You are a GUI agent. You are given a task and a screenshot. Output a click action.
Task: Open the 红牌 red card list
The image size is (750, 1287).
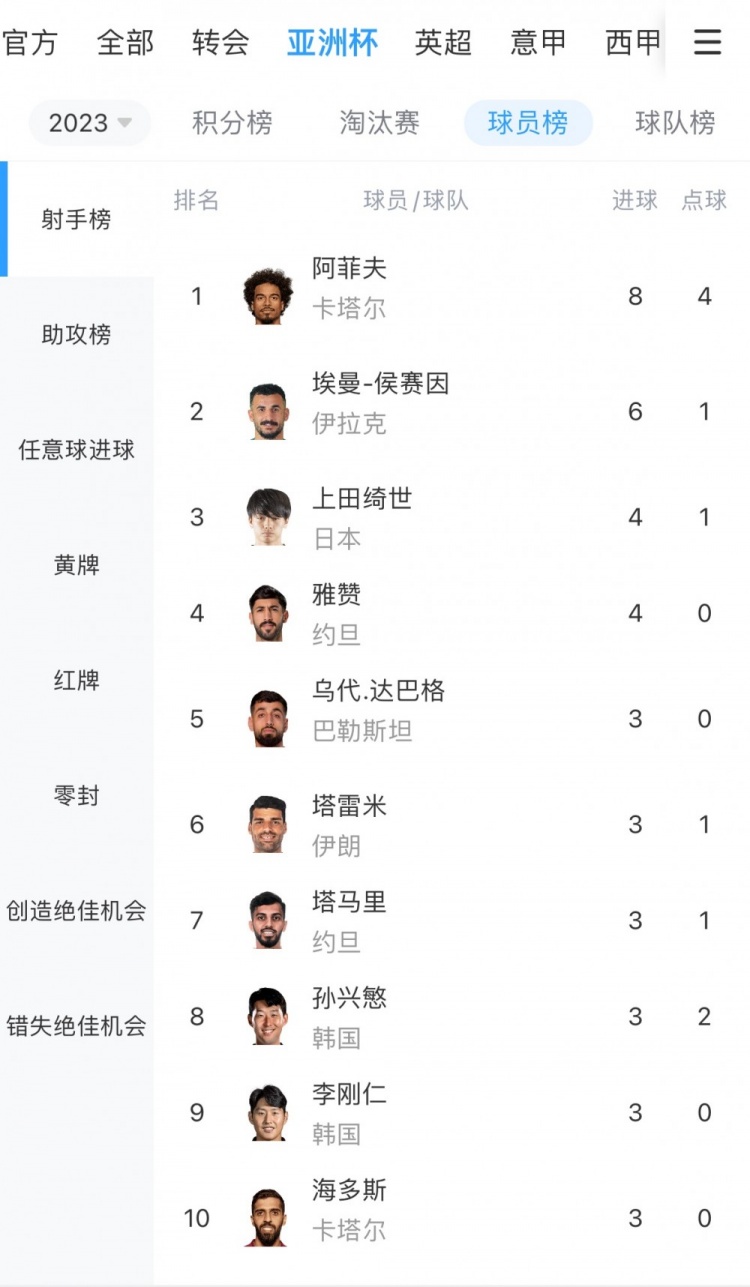tap(76, 681)
